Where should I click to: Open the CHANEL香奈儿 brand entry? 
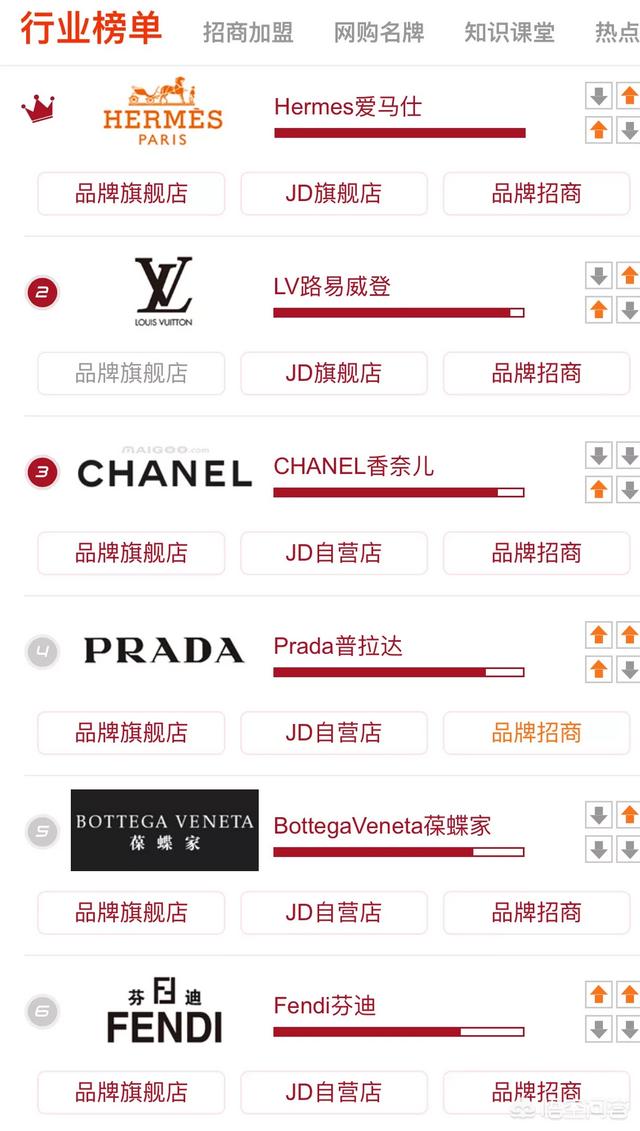coord(353,466)
